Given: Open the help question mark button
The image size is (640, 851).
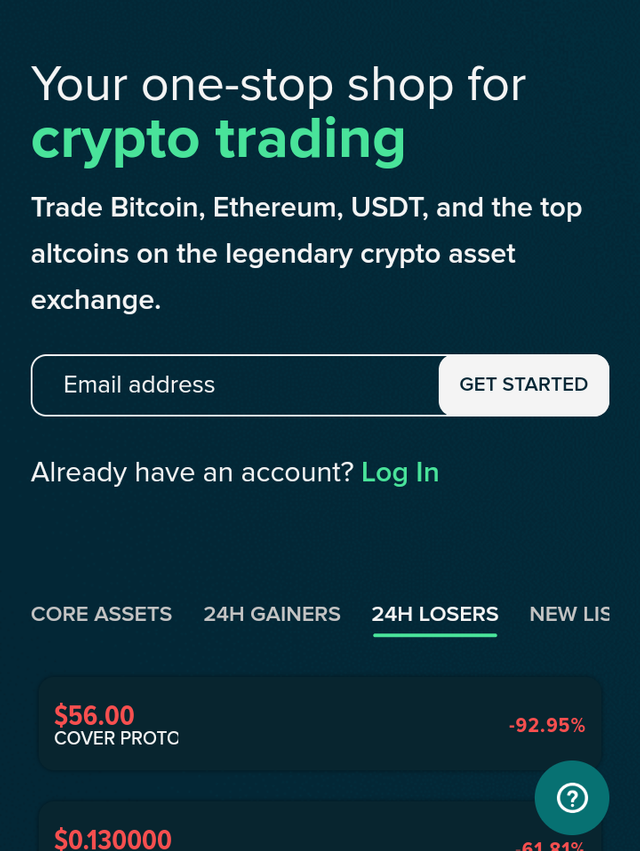Looking at the screenshot, I should pos(571,797).
